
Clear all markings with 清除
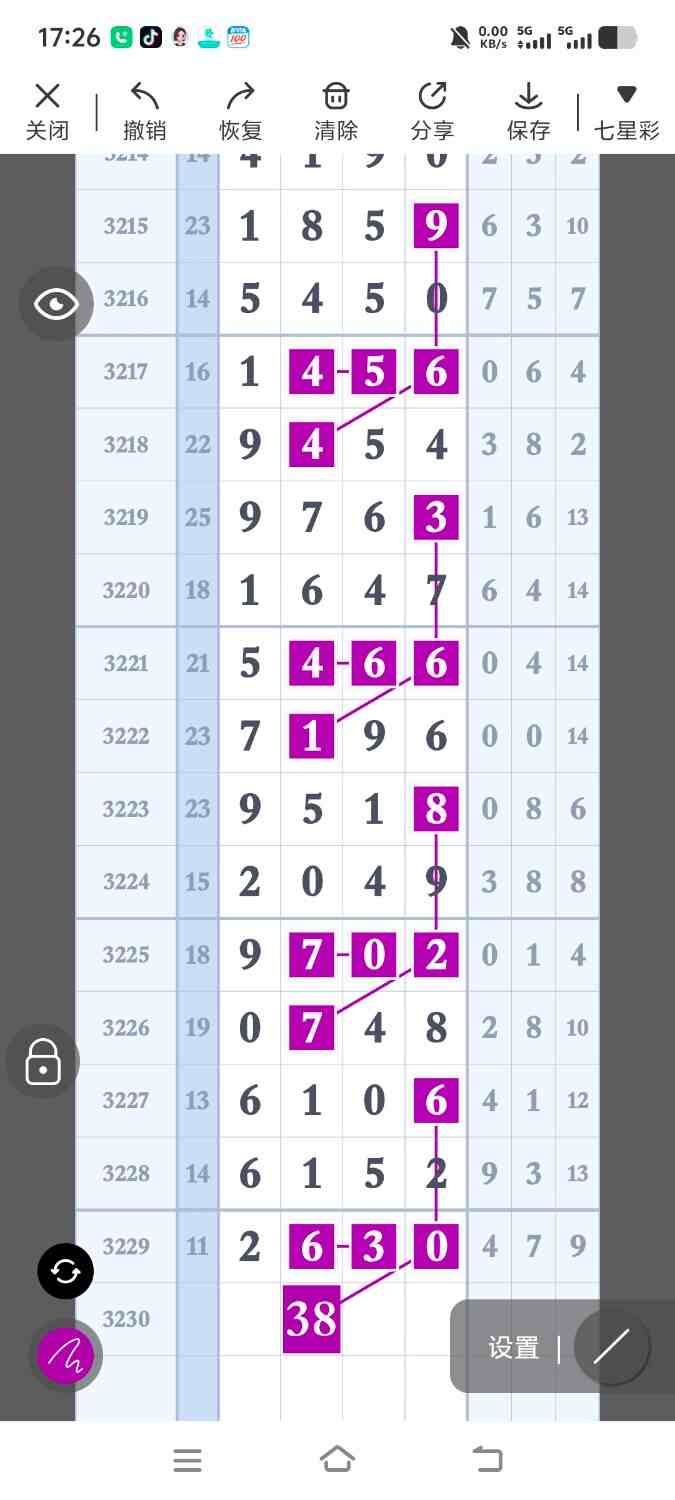pyautogui.click(x=336, y=111)
